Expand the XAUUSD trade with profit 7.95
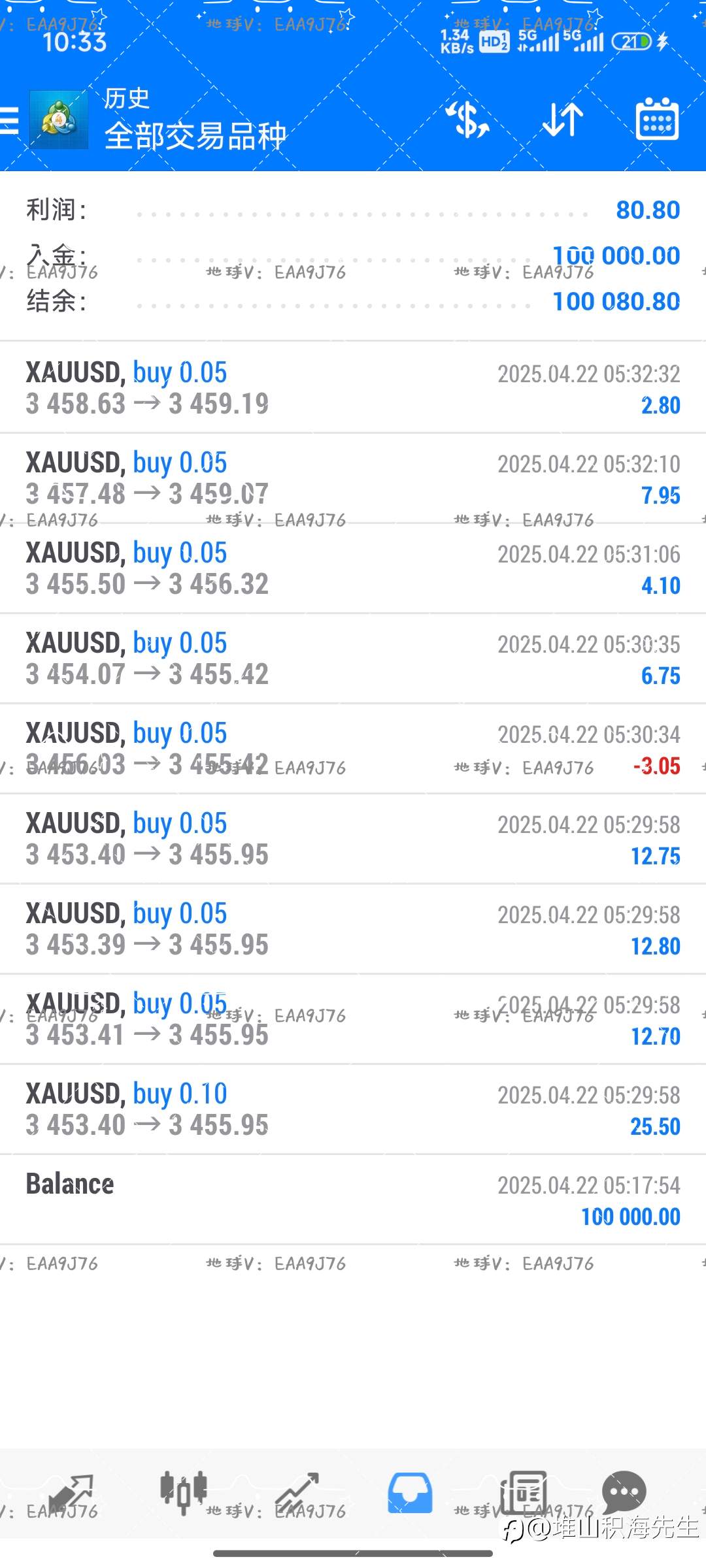Screen dimensions: 706x1568 click(x=353, y=478)
